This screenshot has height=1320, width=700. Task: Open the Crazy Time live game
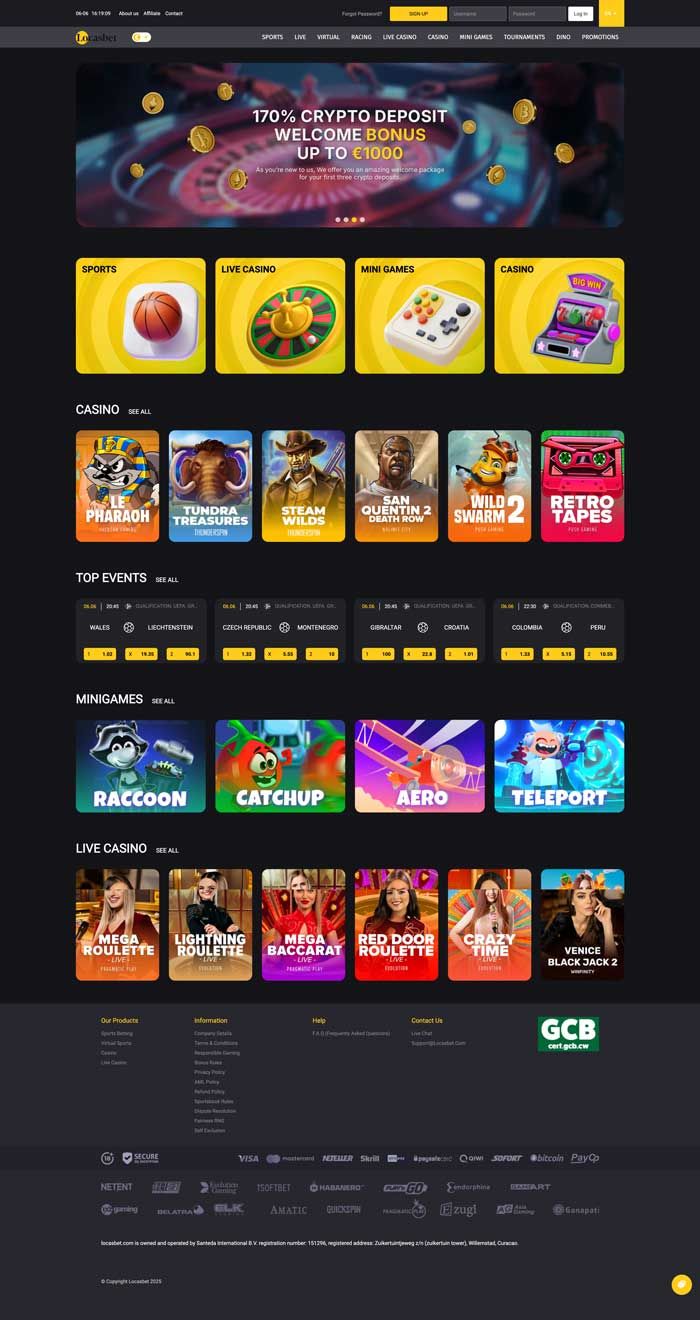(489, 924)
